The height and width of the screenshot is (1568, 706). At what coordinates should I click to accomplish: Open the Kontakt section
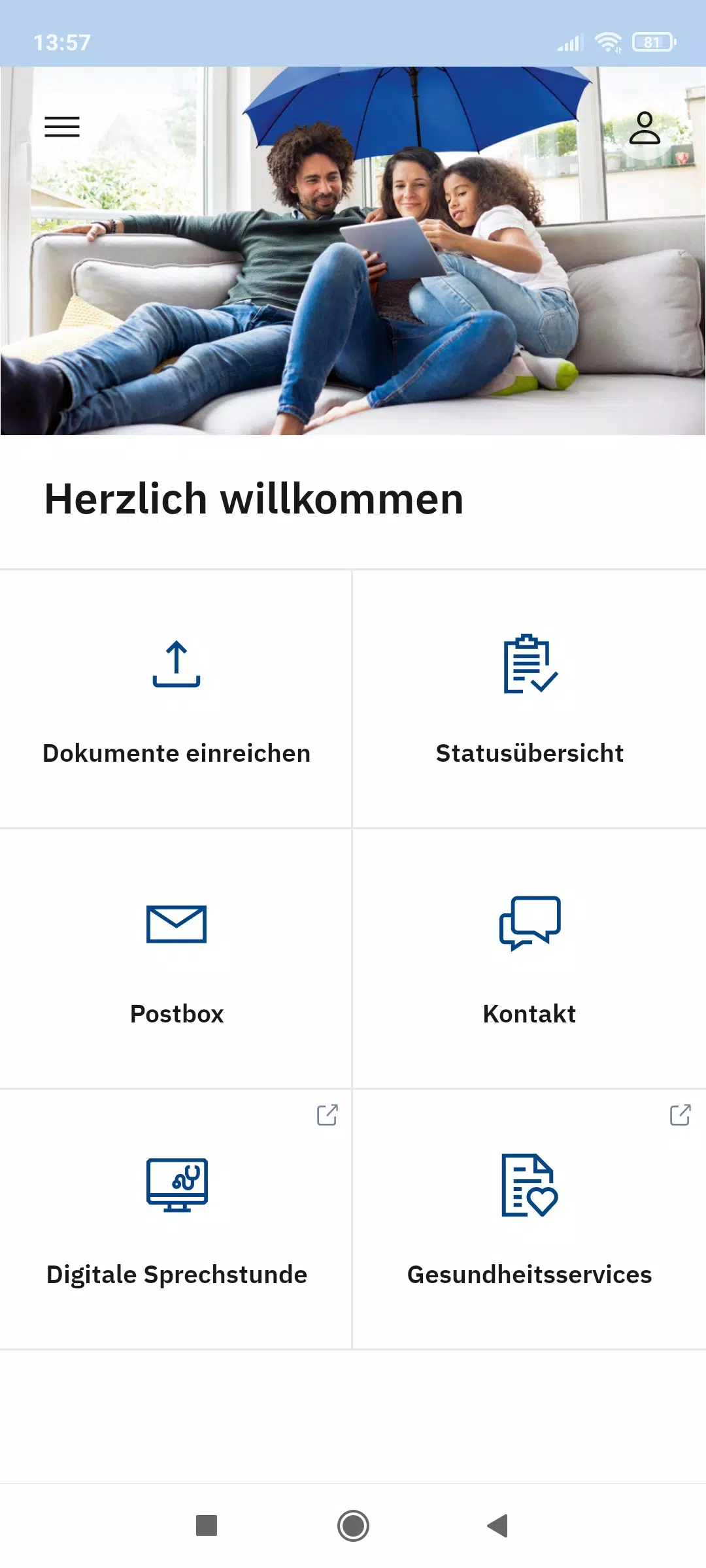pos(529,958)
